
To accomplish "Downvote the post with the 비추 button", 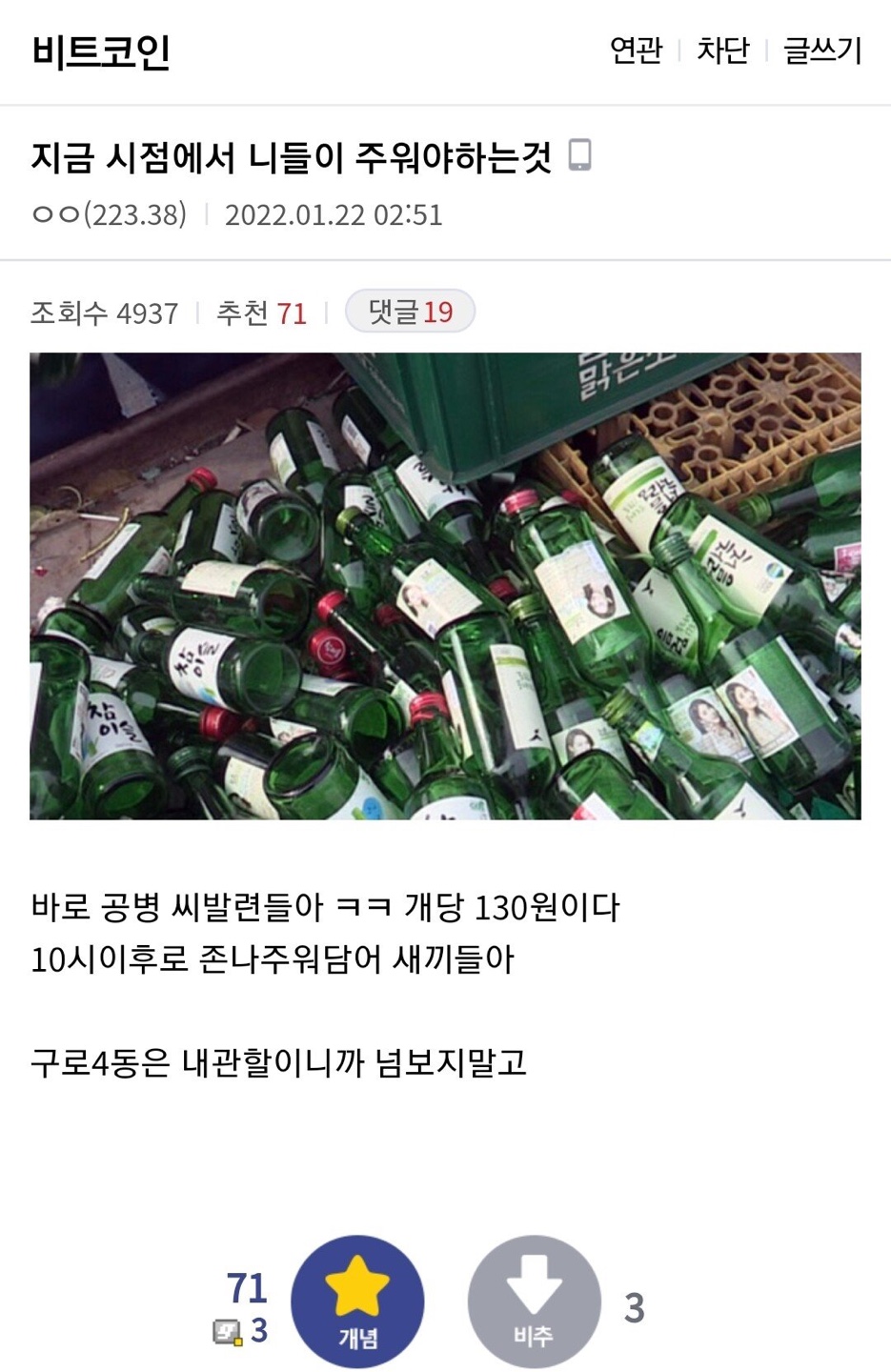I will [534, 1301].
